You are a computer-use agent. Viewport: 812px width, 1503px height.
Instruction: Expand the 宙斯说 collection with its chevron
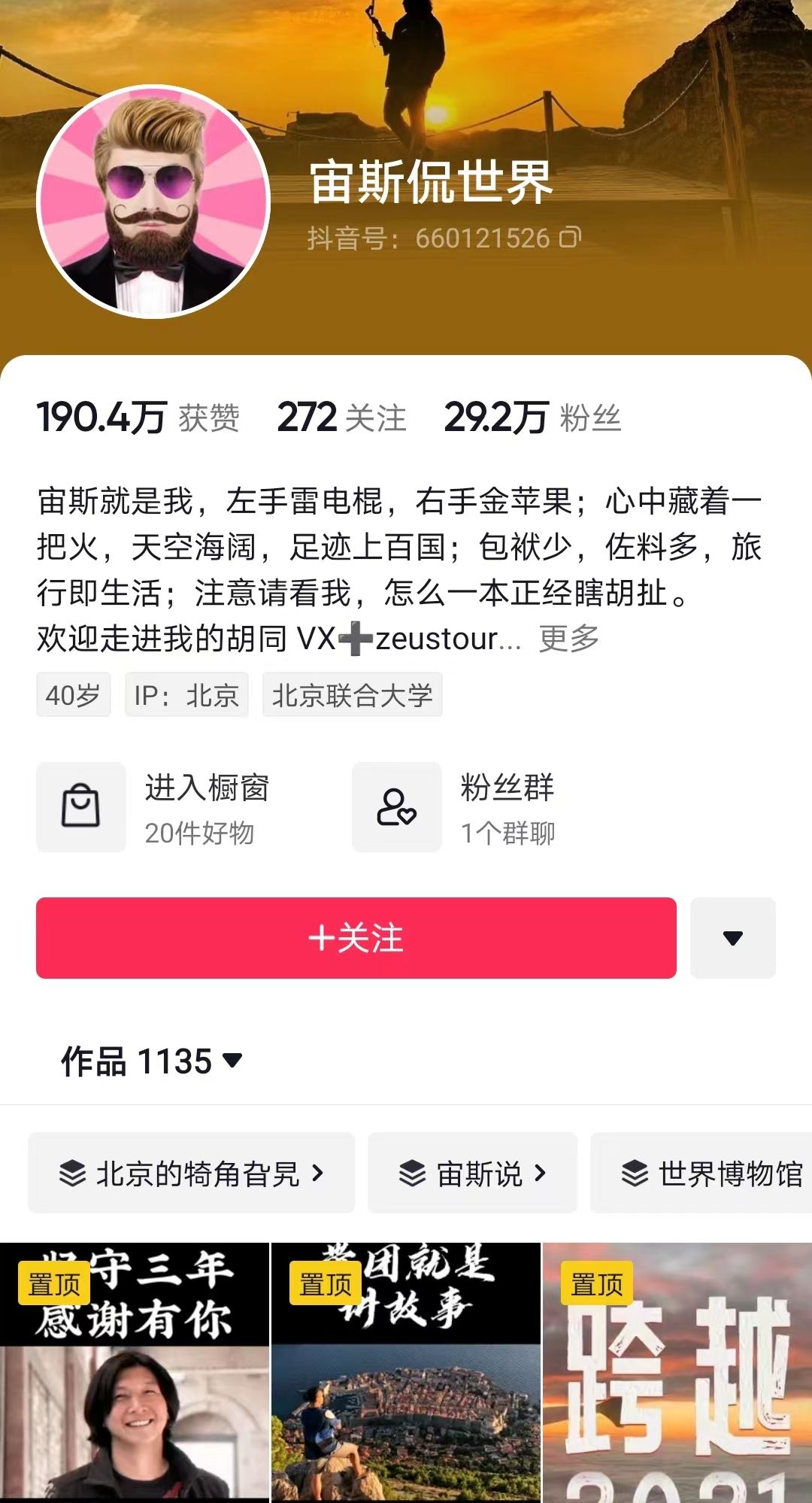click(x=541, y=1173)
